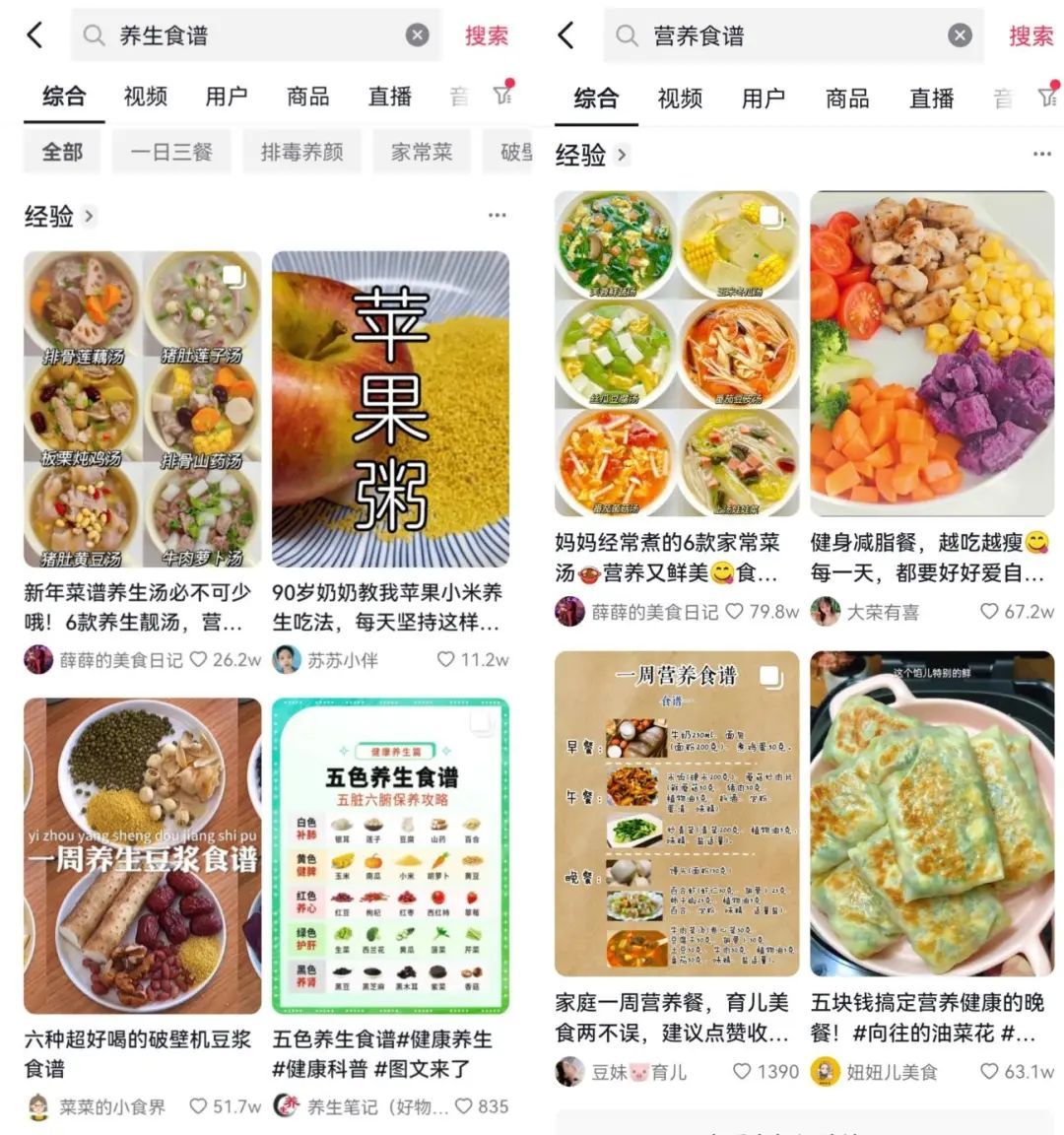This screenshot has height=1135, width=1064.
Task: Clear the 养生食谱 search text via X icon
Action: point(416,35)
